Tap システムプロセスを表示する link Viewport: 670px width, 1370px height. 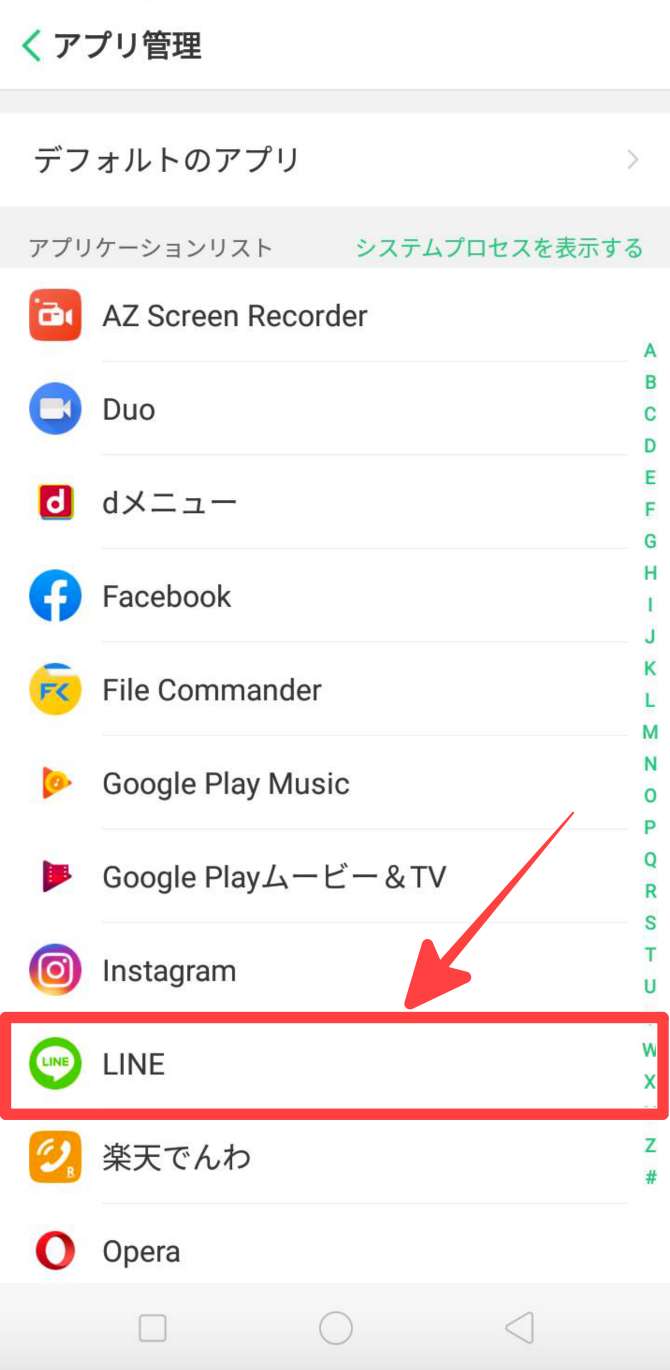pos(499,248)
